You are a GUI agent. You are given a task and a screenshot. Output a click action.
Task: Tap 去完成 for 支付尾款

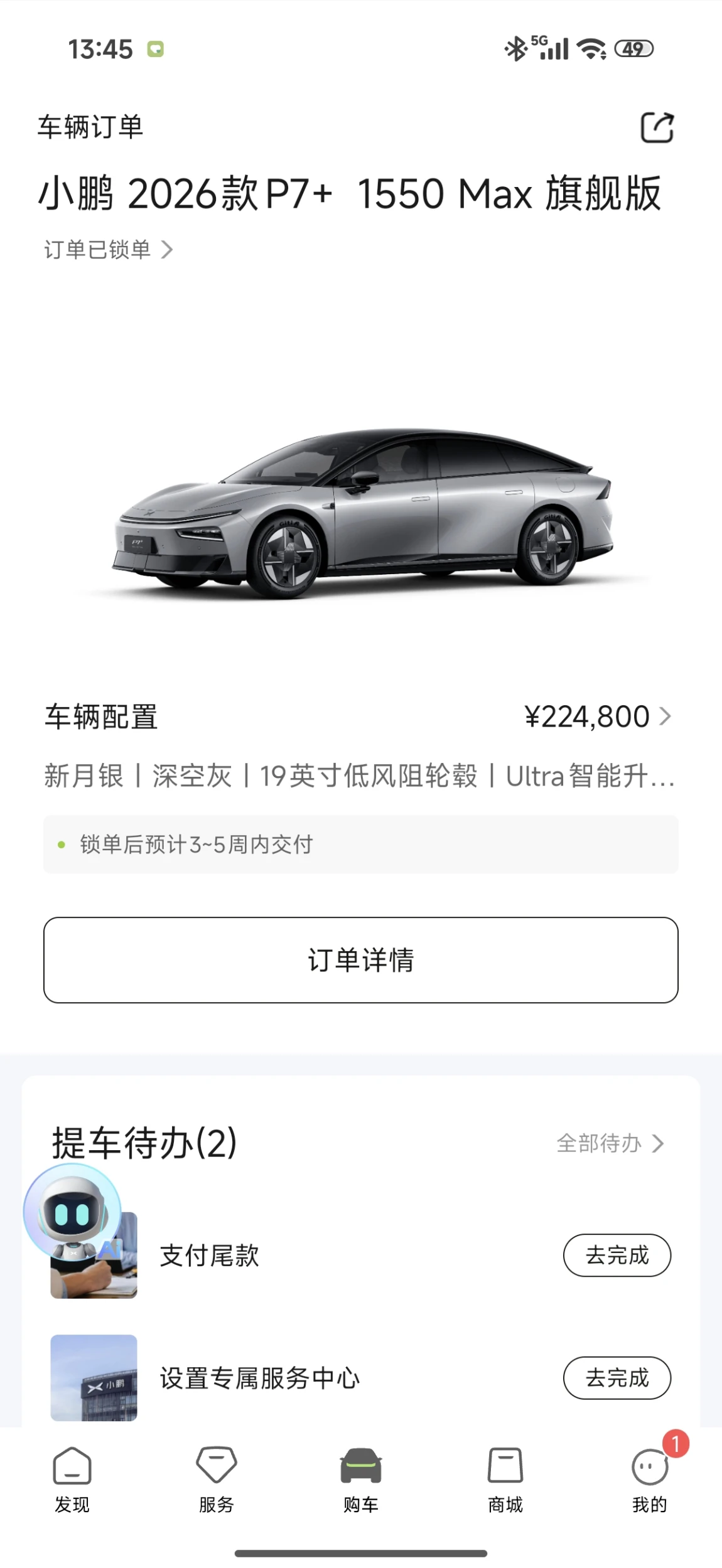(x=617, y=1255)
